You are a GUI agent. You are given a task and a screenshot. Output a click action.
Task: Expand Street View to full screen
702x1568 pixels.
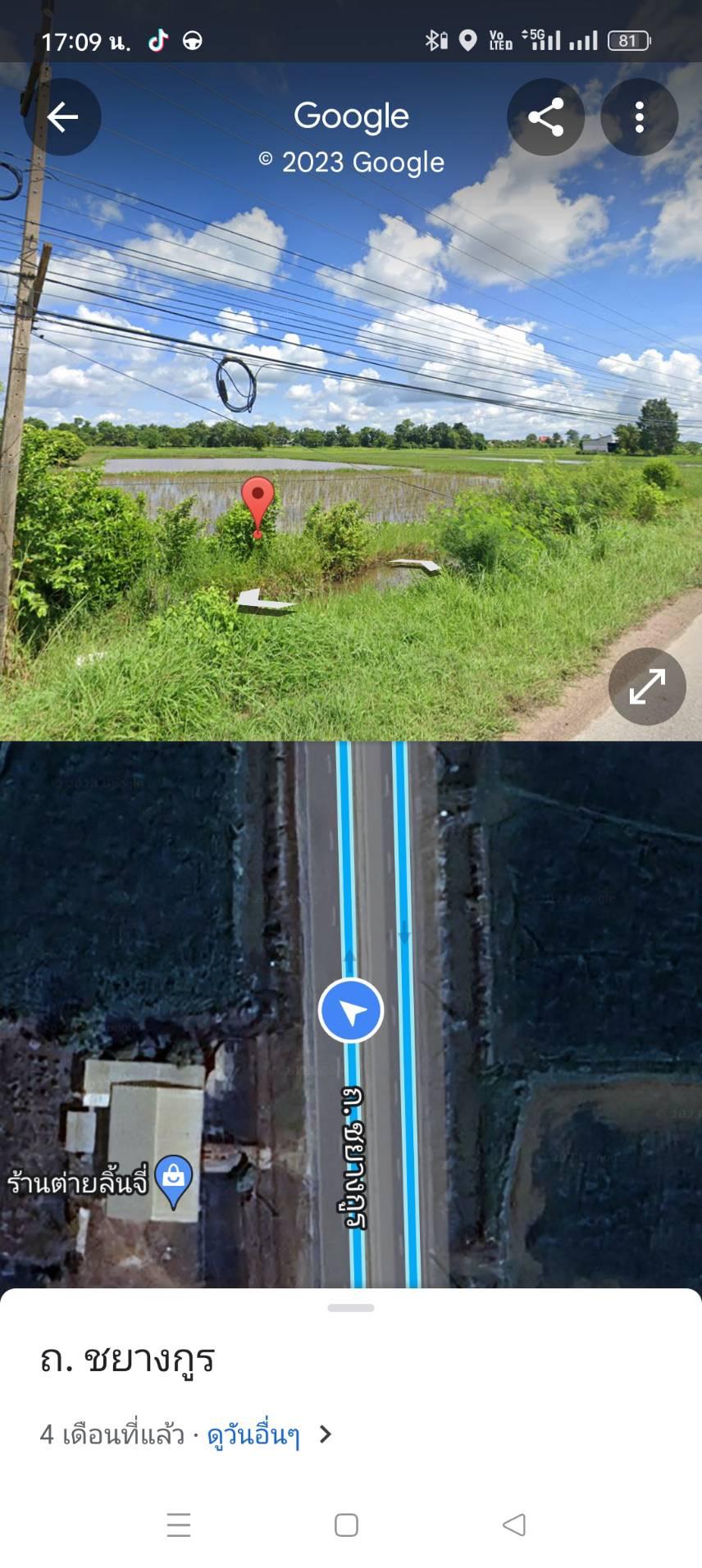(647, 686)
